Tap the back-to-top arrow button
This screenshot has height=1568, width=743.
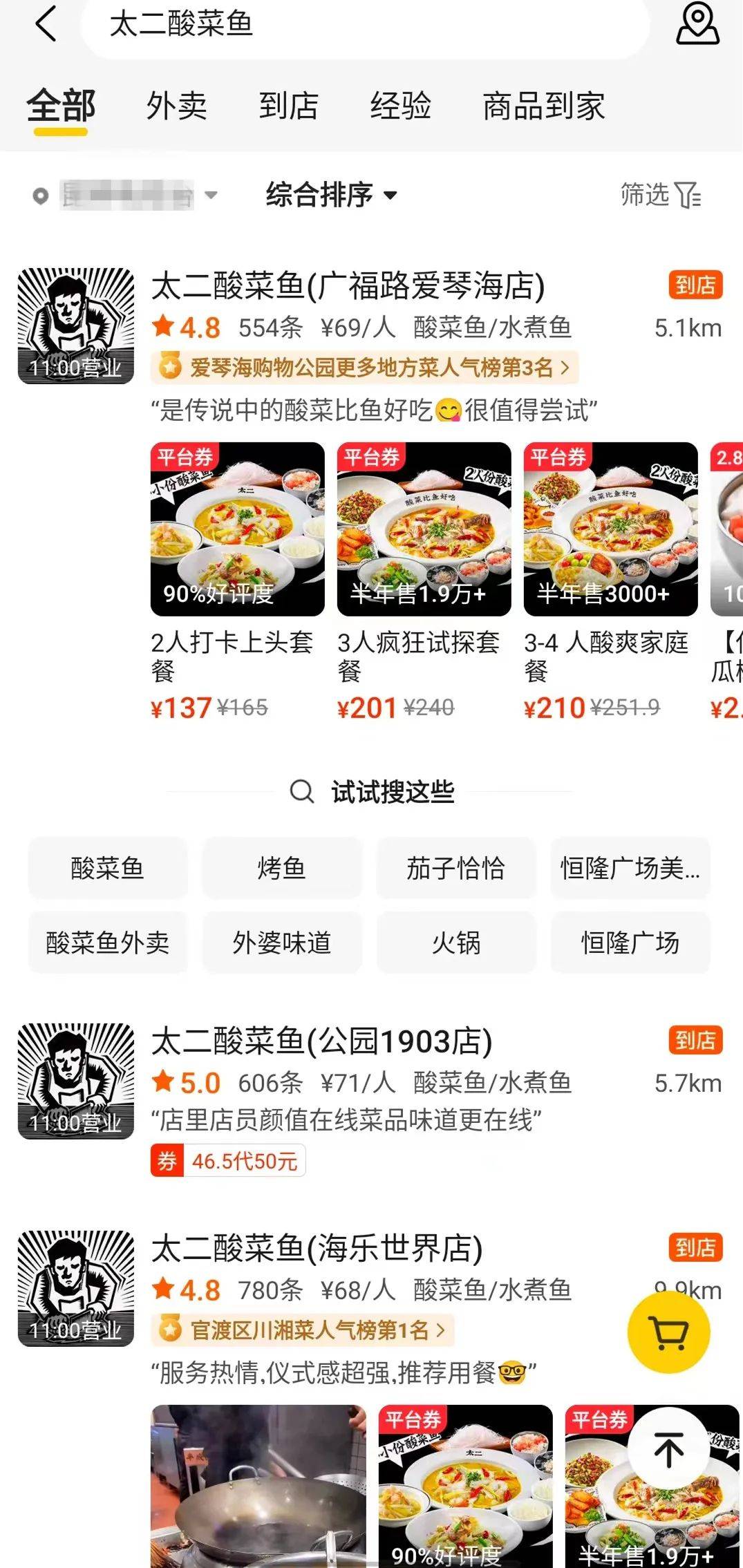pyautogui.click(x=668, y=1448)
